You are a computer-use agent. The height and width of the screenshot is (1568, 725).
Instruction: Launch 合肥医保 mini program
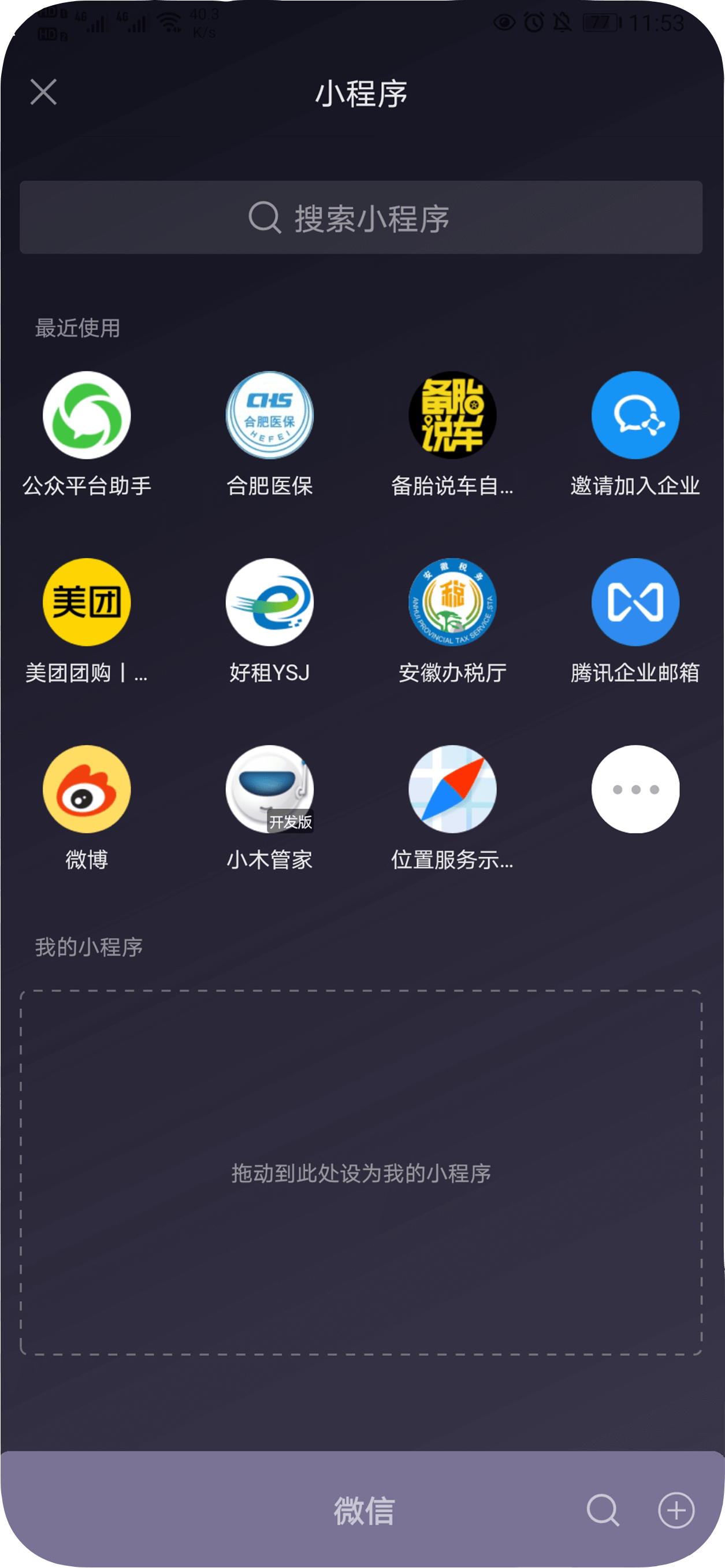[x=270, y=416]
